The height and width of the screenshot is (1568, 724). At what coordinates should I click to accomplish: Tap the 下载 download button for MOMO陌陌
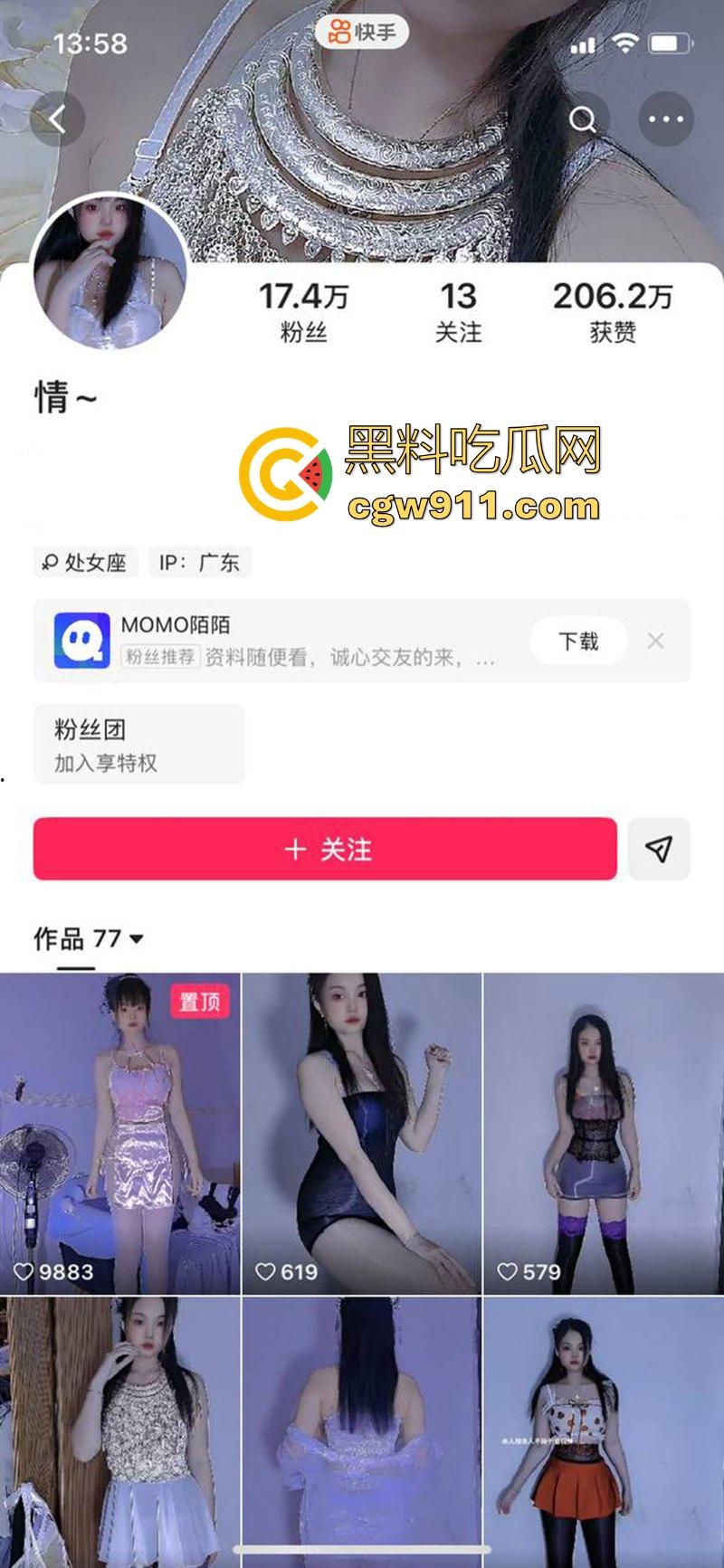[578, 640]
